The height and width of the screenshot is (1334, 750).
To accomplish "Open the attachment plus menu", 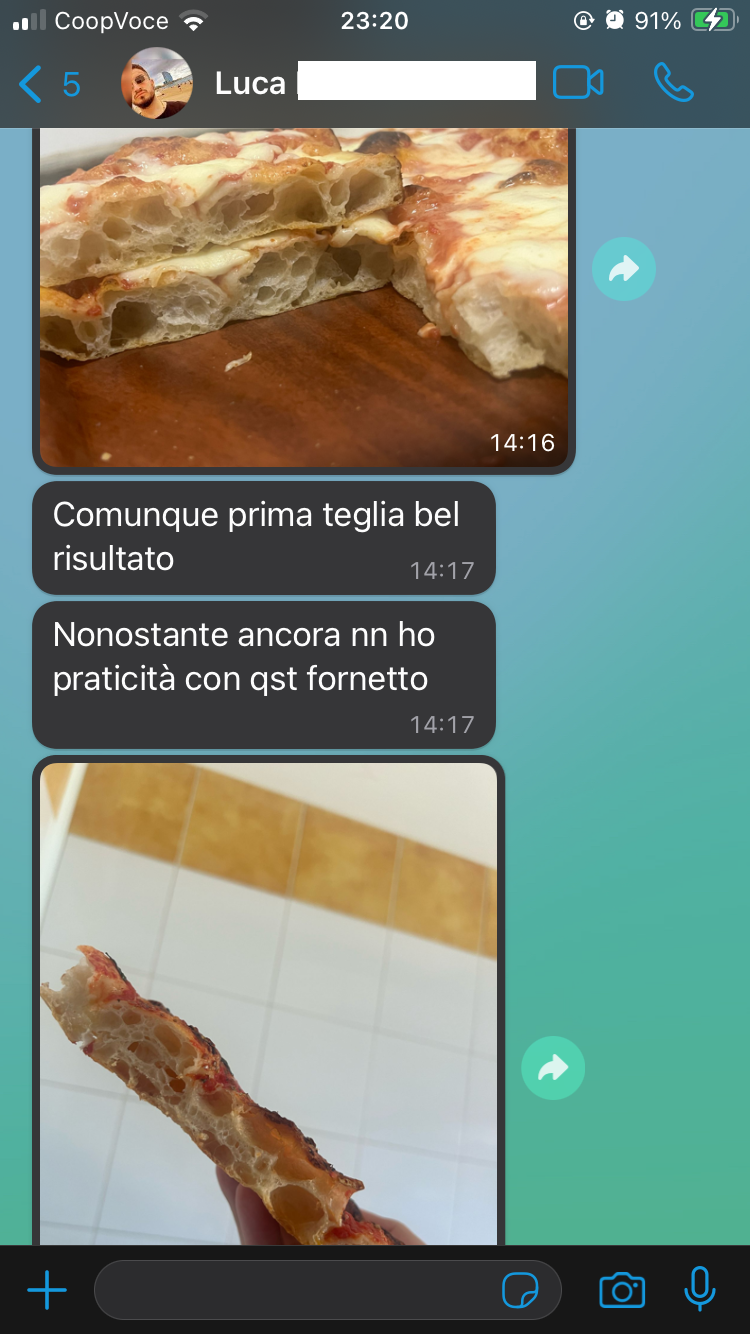I will point(47,1291).
